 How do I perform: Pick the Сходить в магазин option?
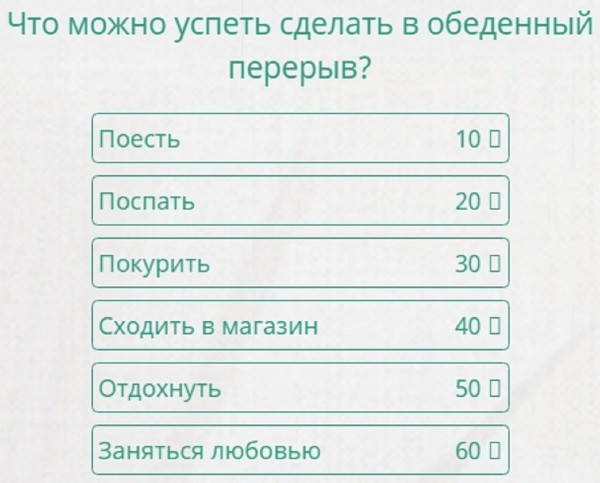click(300, 326)
